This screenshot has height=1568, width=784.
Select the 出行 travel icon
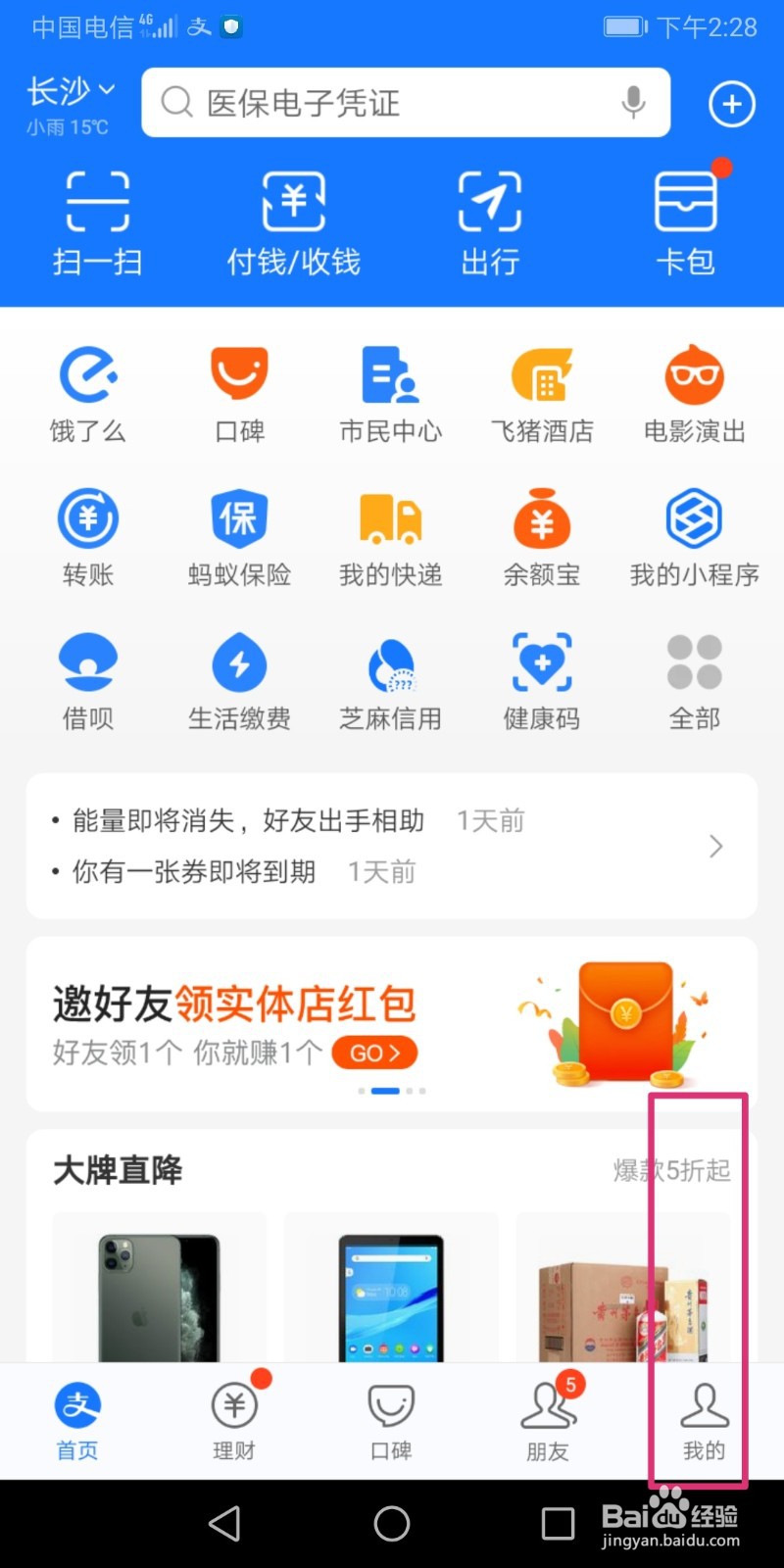[488, 220]
